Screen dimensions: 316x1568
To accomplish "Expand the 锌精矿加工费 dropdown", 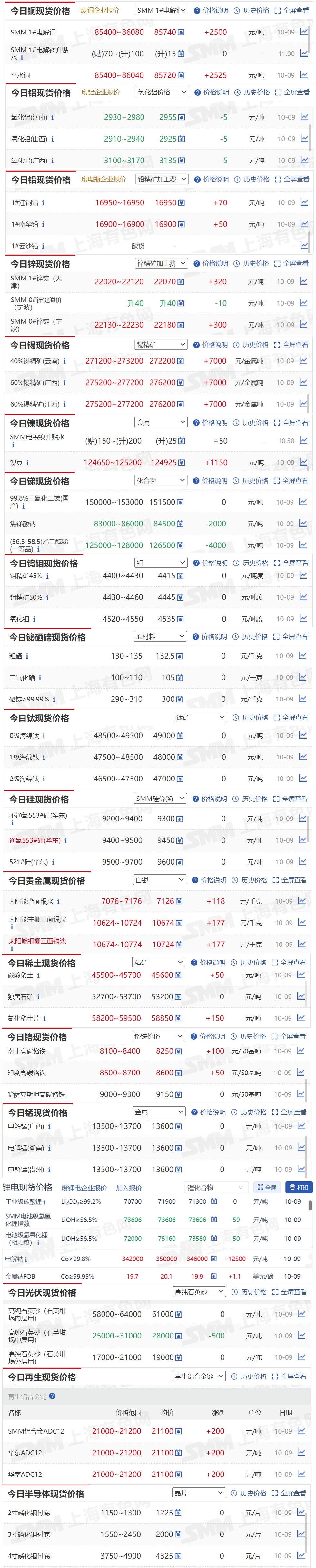I will [161, 263].
